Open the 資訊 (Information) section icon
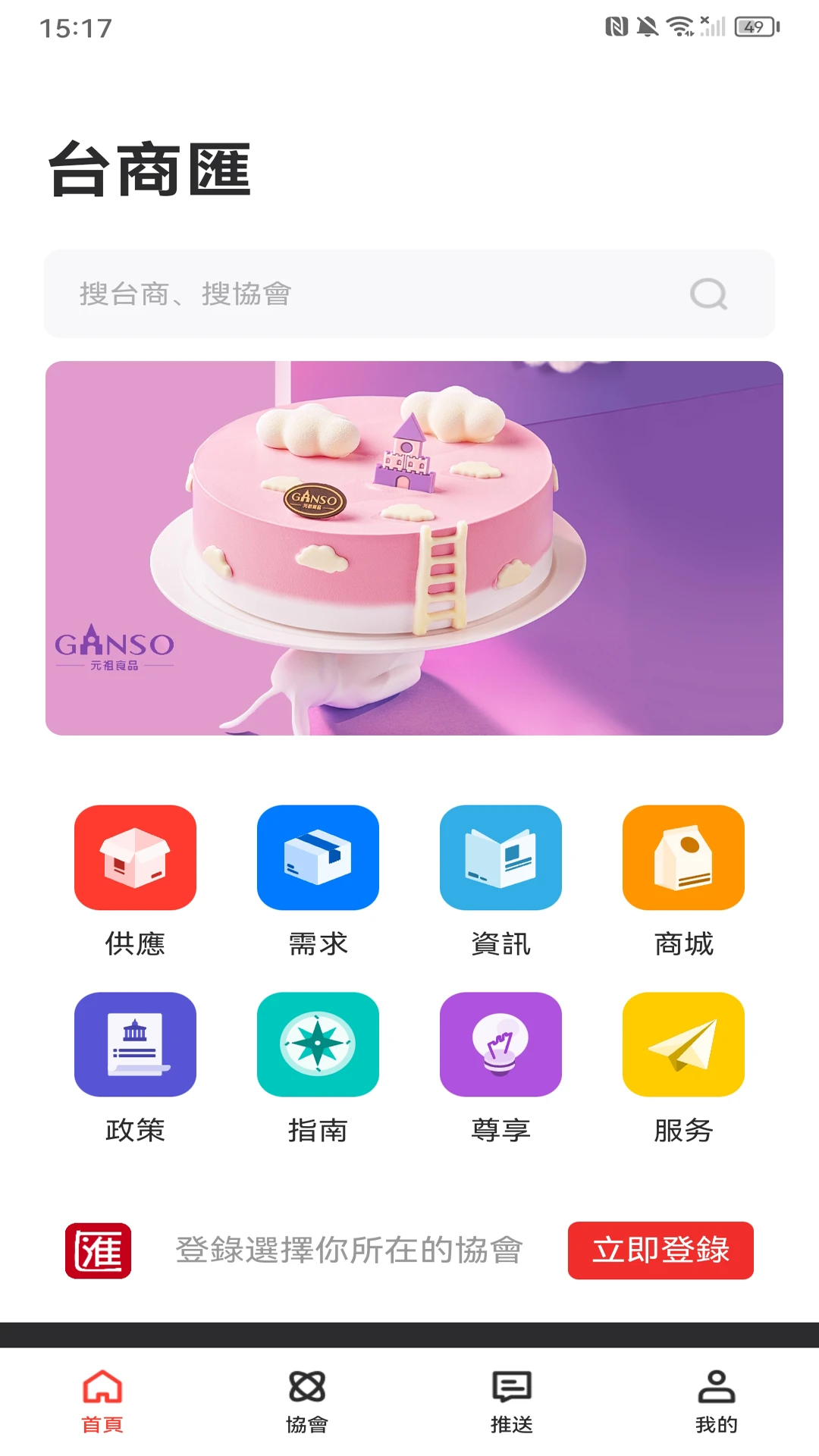Image resolution: width=819 pixels, height=1456 pixels. (x=500, y=858)
